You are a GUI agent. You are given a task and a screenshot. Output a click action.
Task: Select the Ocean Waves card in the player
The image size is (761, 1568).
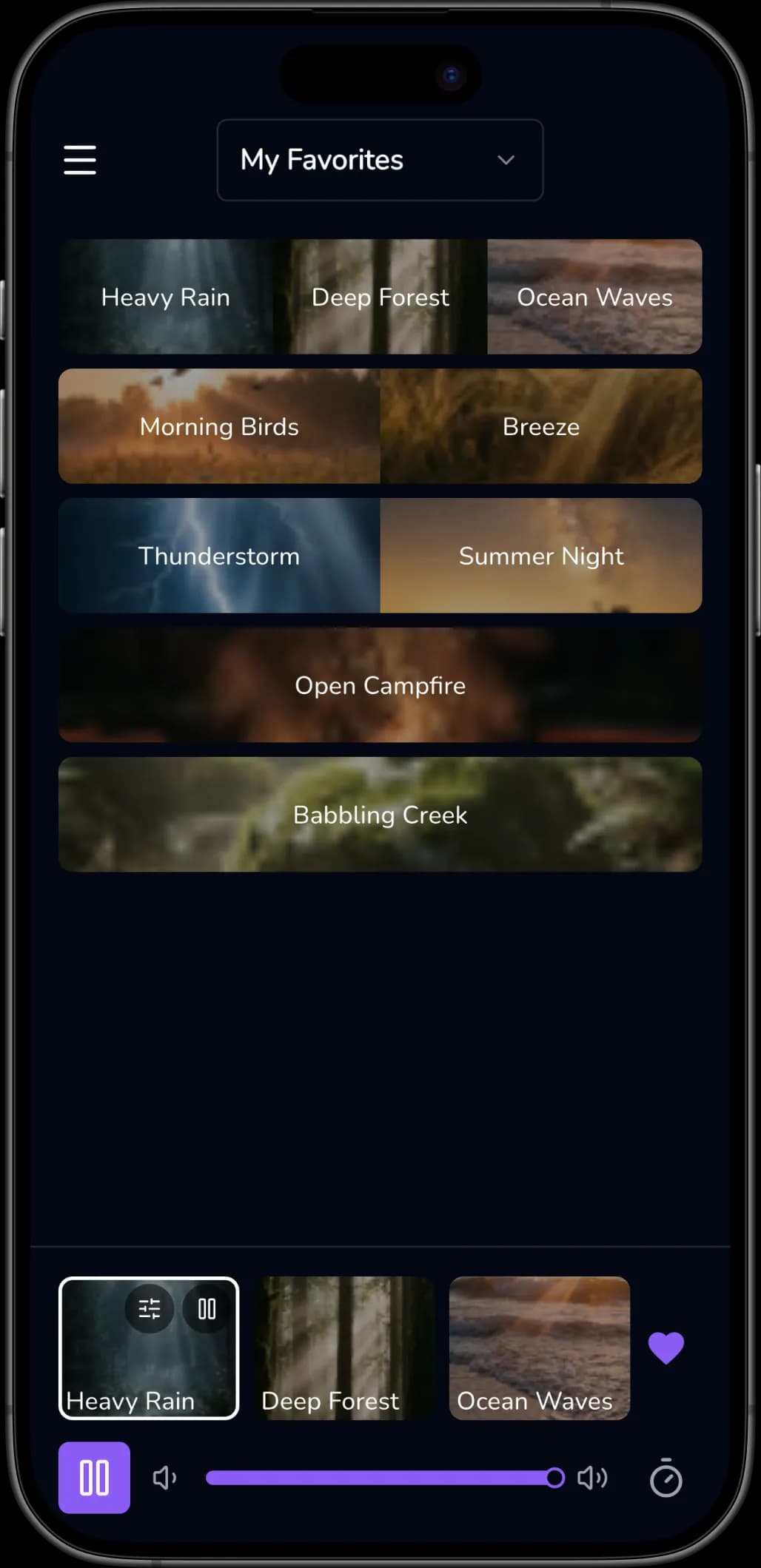539,1347
